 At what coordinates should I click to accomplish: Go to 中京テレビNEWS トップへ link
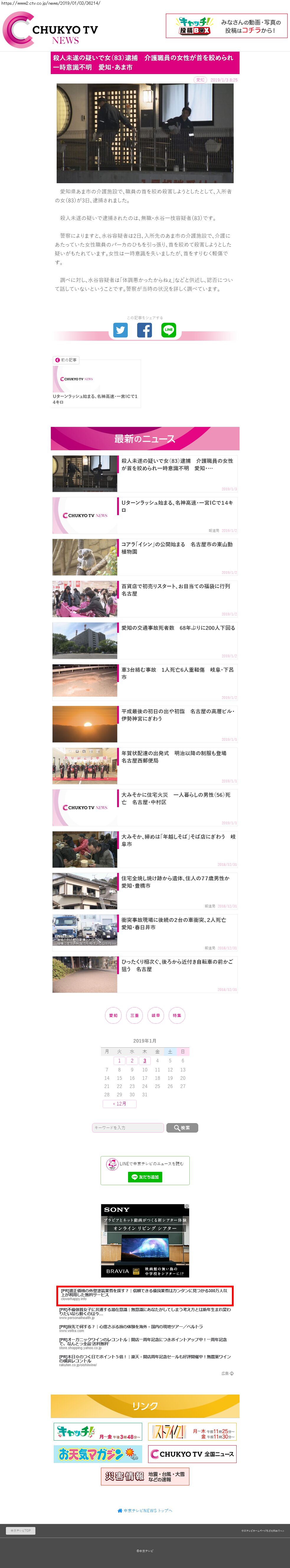click(x=145, y=1510)
